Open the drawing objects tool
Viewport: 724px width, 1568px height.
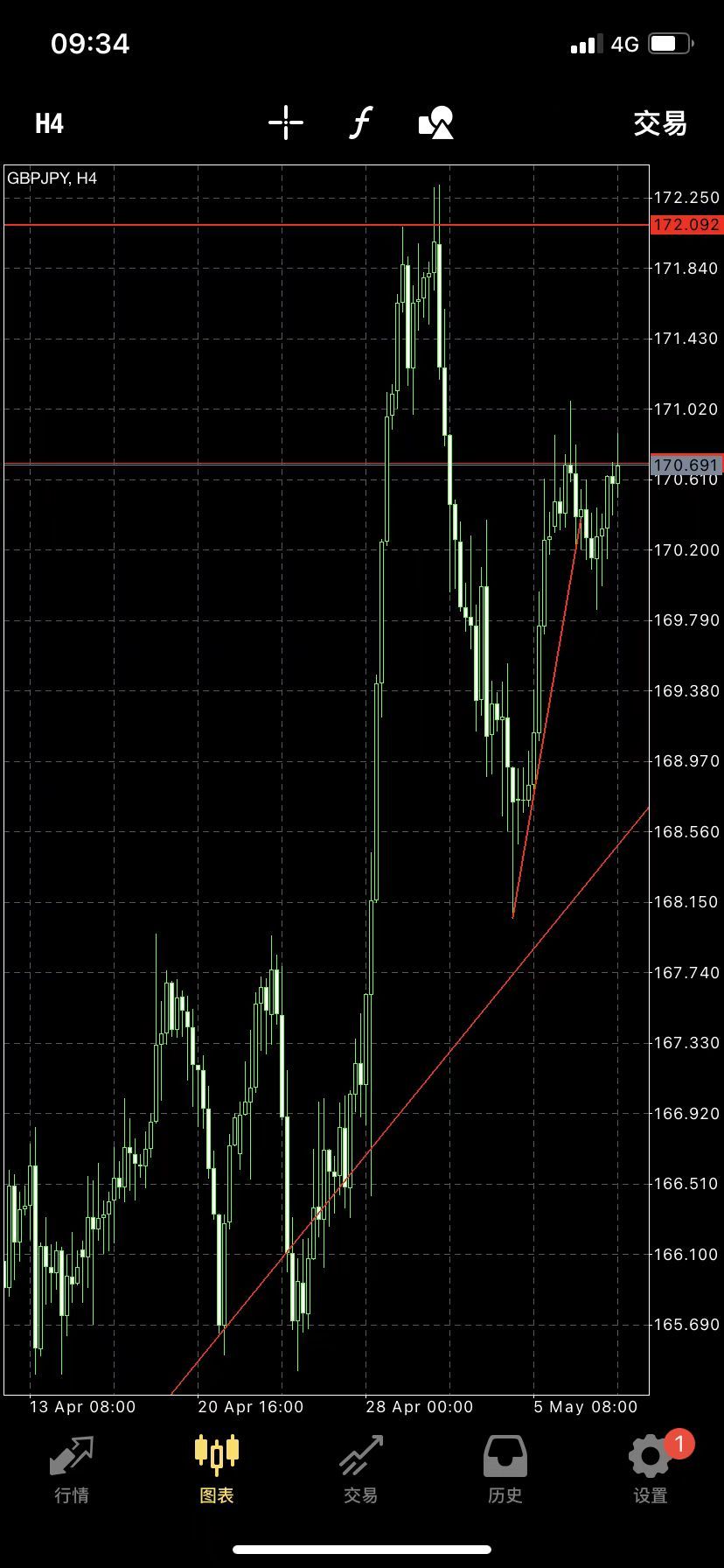(x=436, y=122)
